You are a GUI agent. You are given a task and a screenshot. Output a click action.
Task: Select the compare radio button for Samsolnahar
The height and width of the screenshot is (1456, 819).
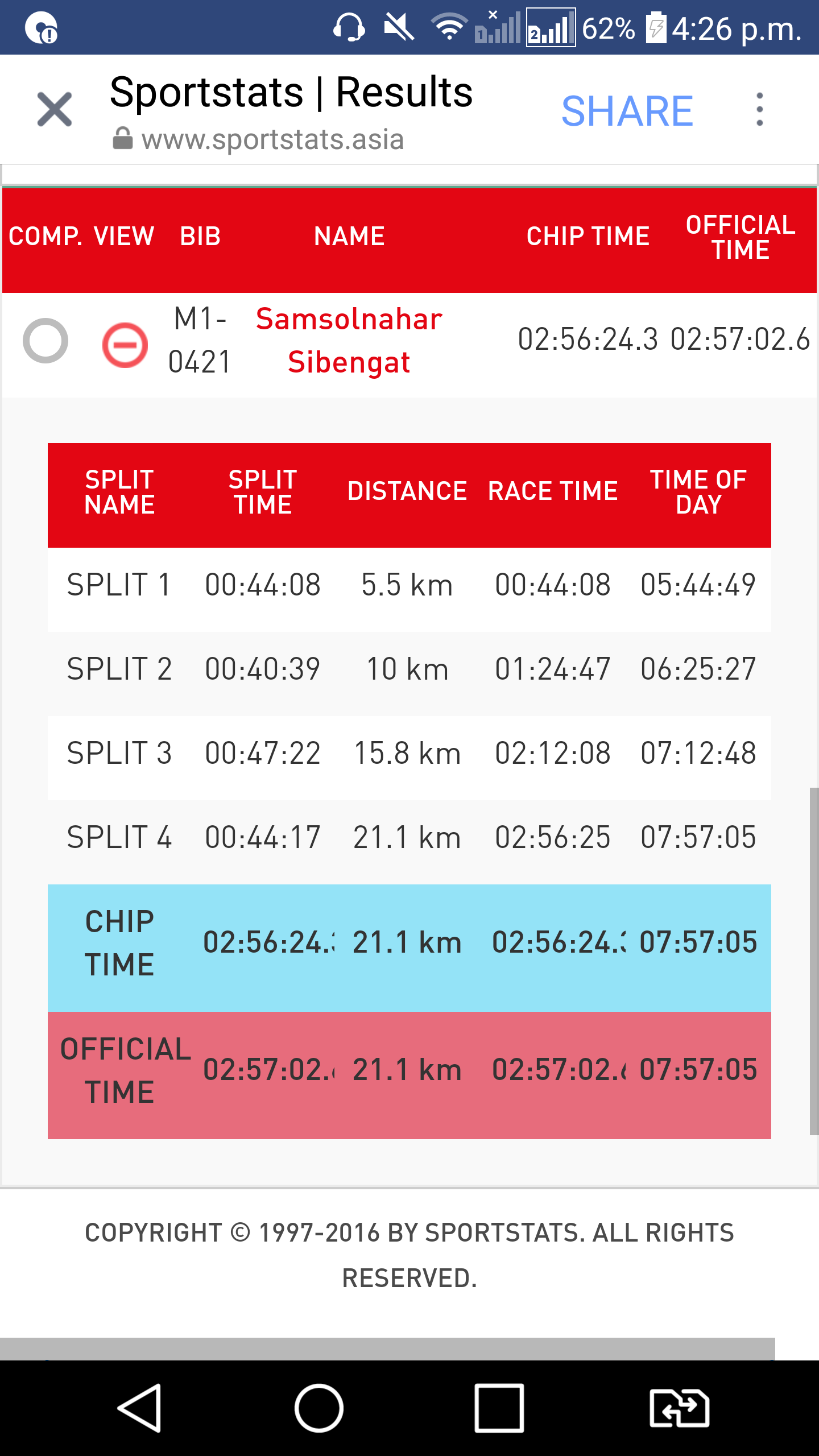point(45,340)
